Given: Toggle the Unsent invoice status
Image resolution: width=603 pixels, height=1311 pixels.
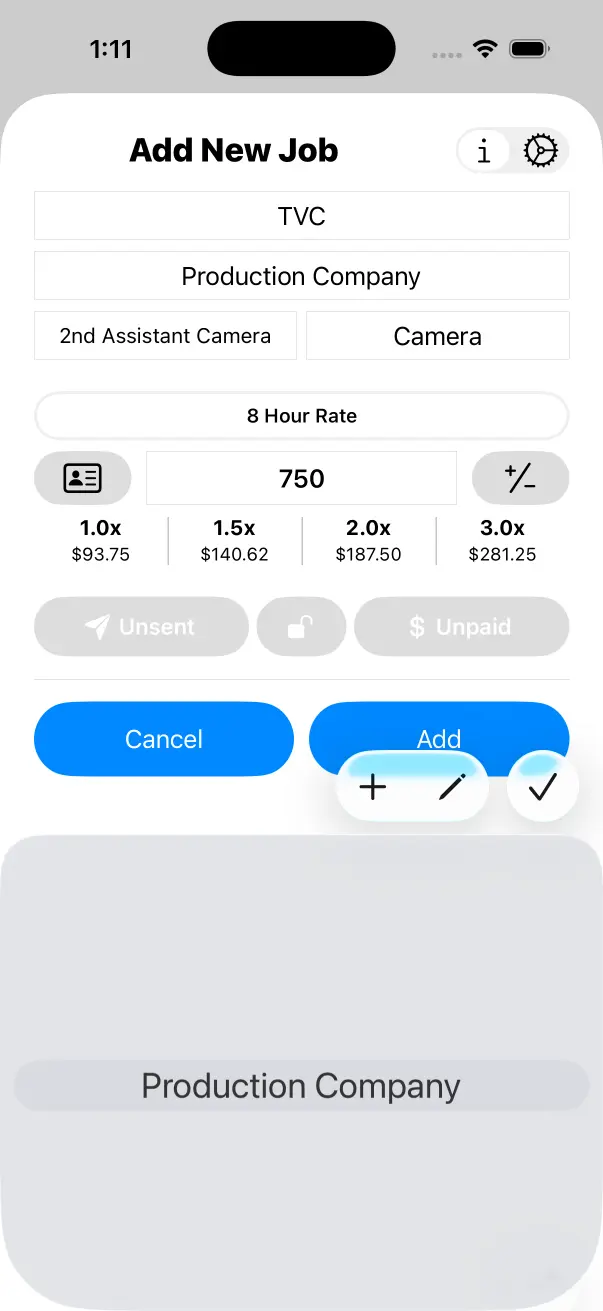Looking at the screenshot, I should [x=141, y=627].
